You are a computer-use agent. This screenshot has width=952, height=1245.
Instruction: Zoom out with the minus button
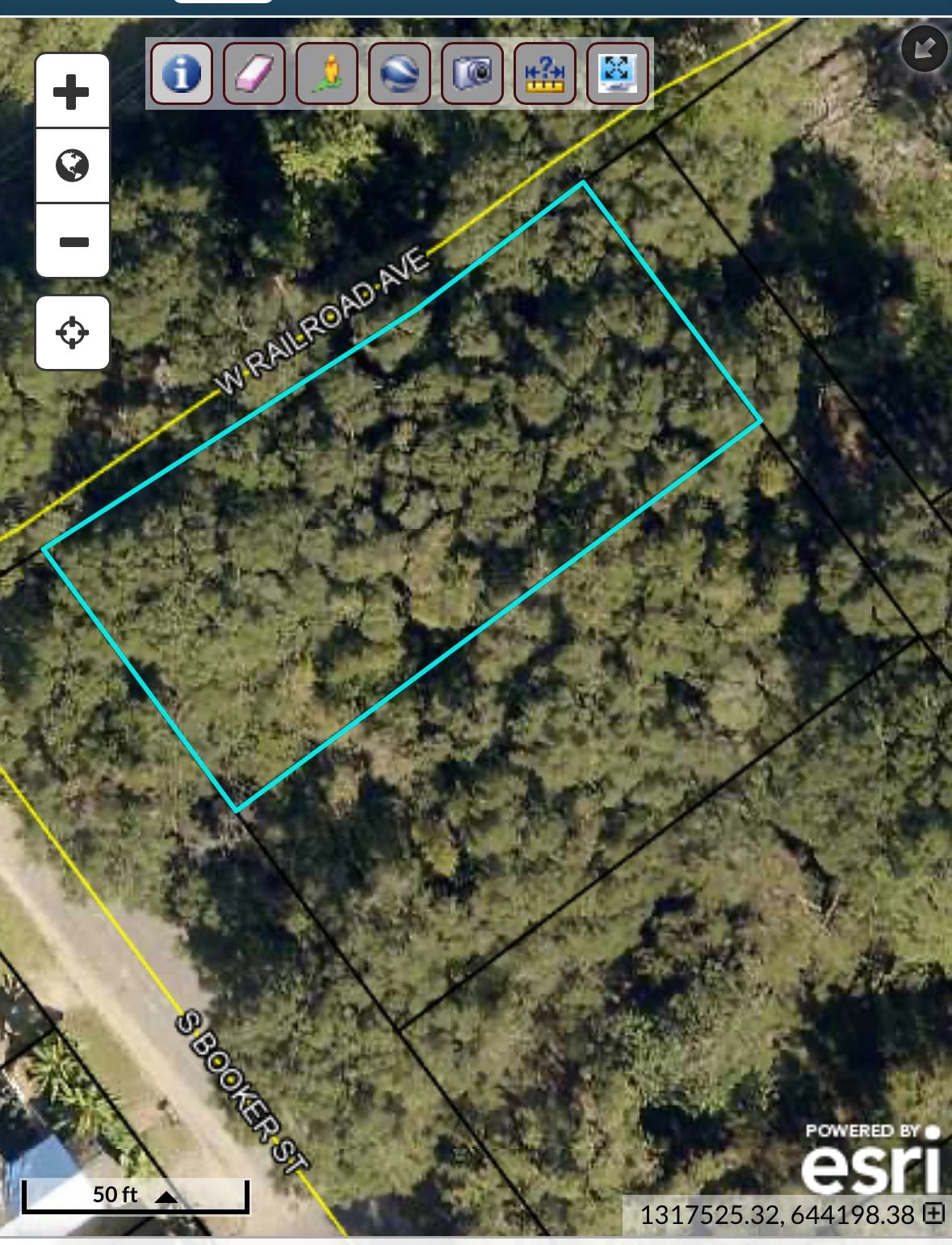click(72, 243)
